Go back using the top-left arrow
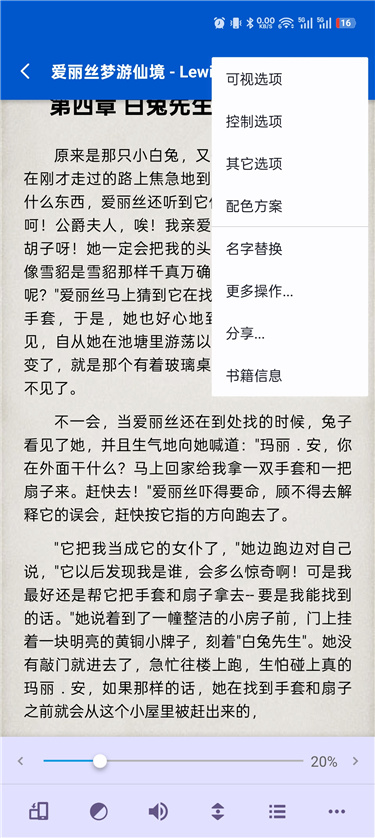375x838 pixels. click(x=25, y=71)
